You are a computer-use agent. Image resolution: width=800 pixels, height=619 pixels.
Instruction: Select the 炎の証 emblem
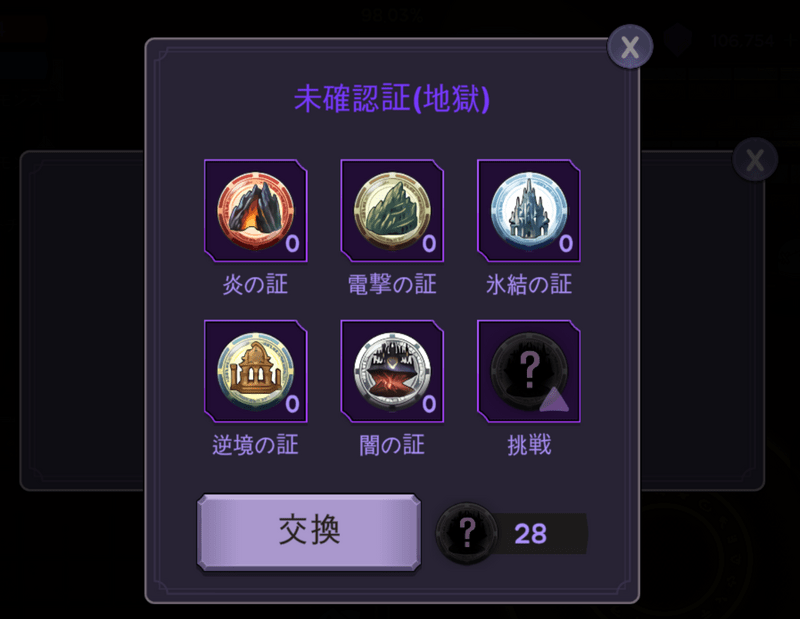255,210
